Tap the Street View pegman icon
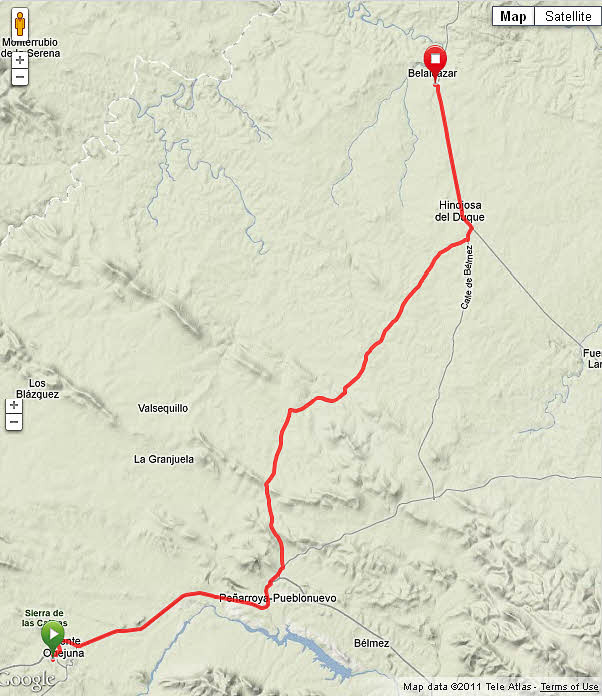Screen dimensions: 602x696 pyautogui.click(x=19, y=24)
